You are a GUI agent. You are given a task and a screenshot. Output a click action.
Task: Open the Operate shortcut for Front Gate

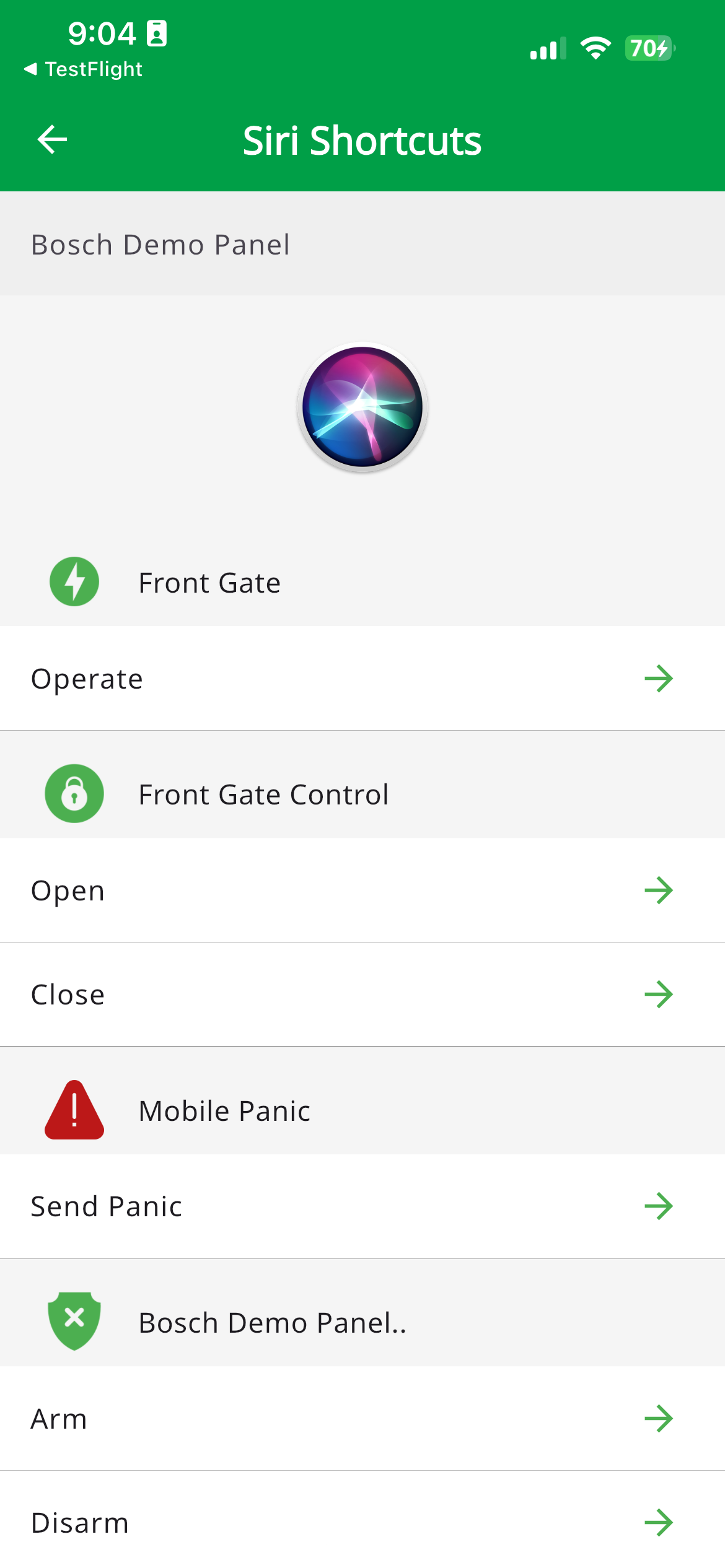click(362, 679)
